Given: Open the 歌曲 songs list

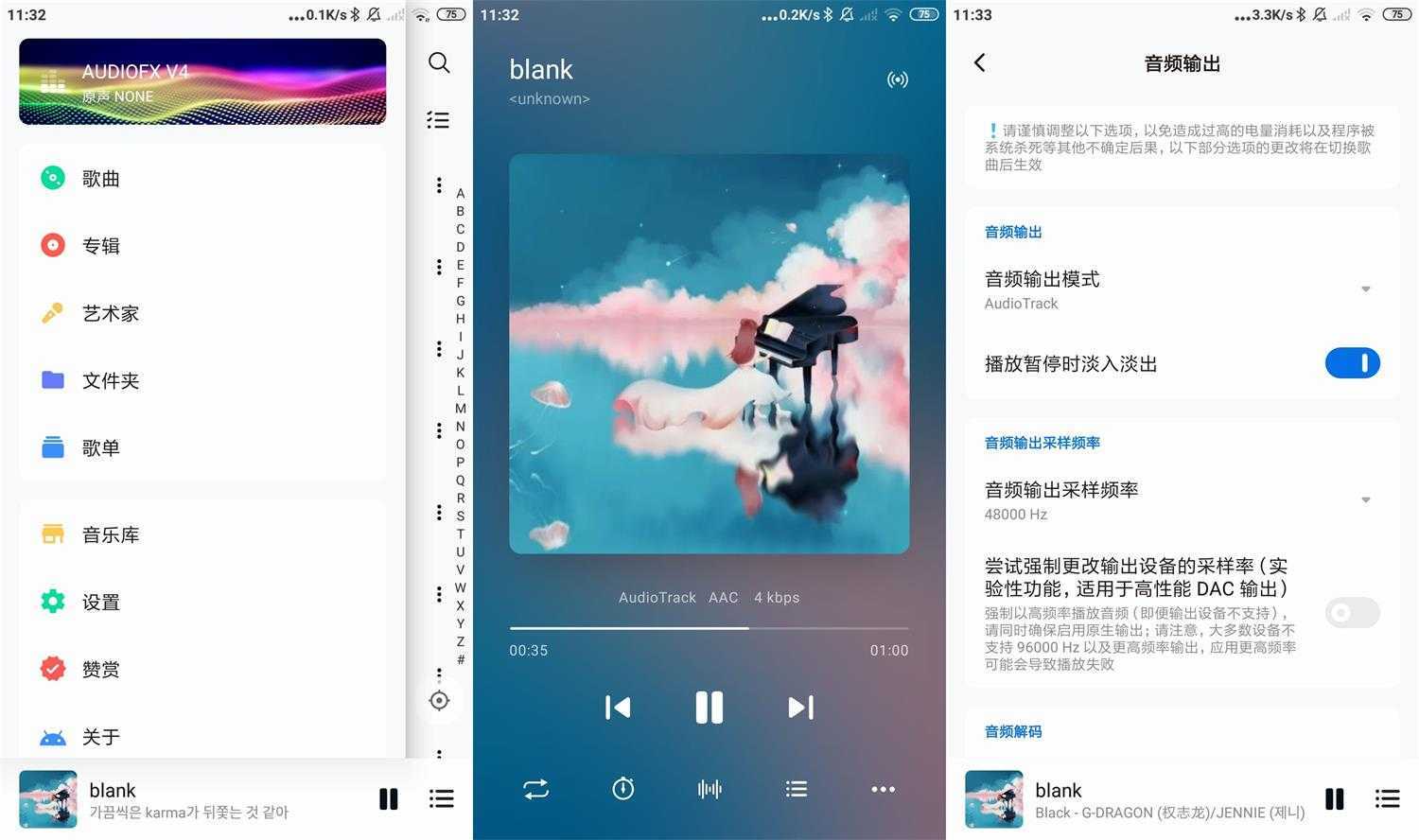Looking at the screenshot, I should coord(100,179).
